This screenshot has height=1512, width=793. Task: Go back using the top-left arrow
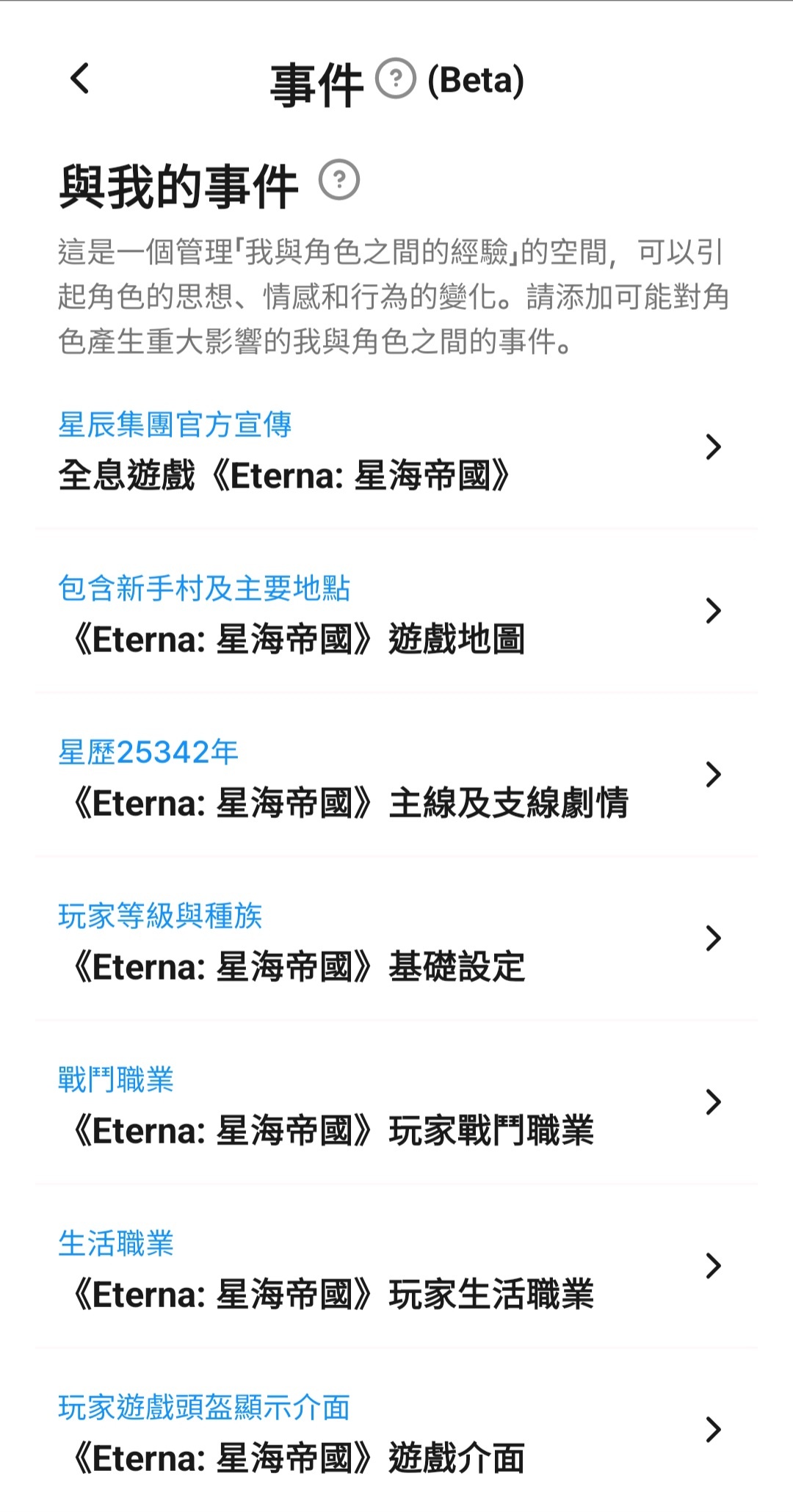pyautogui.click(x=80, y=79)
